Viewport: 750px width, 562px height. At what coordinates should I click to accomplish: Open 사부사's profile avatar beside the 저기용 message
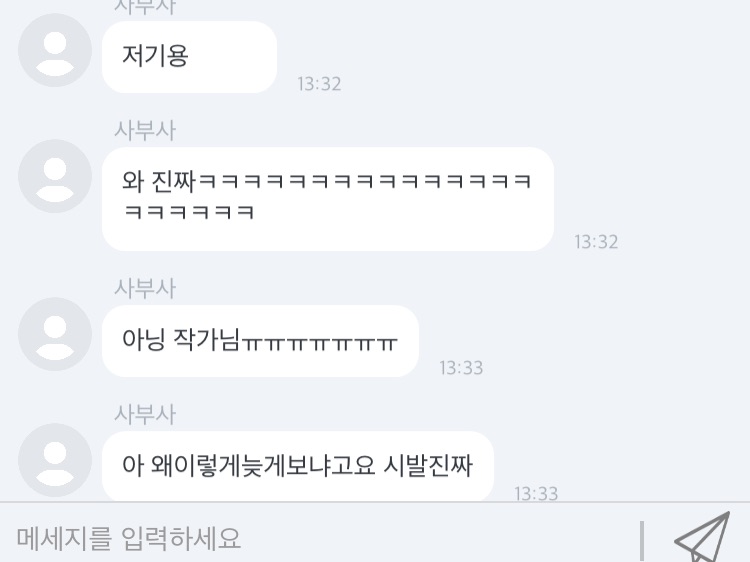point(56,50)
